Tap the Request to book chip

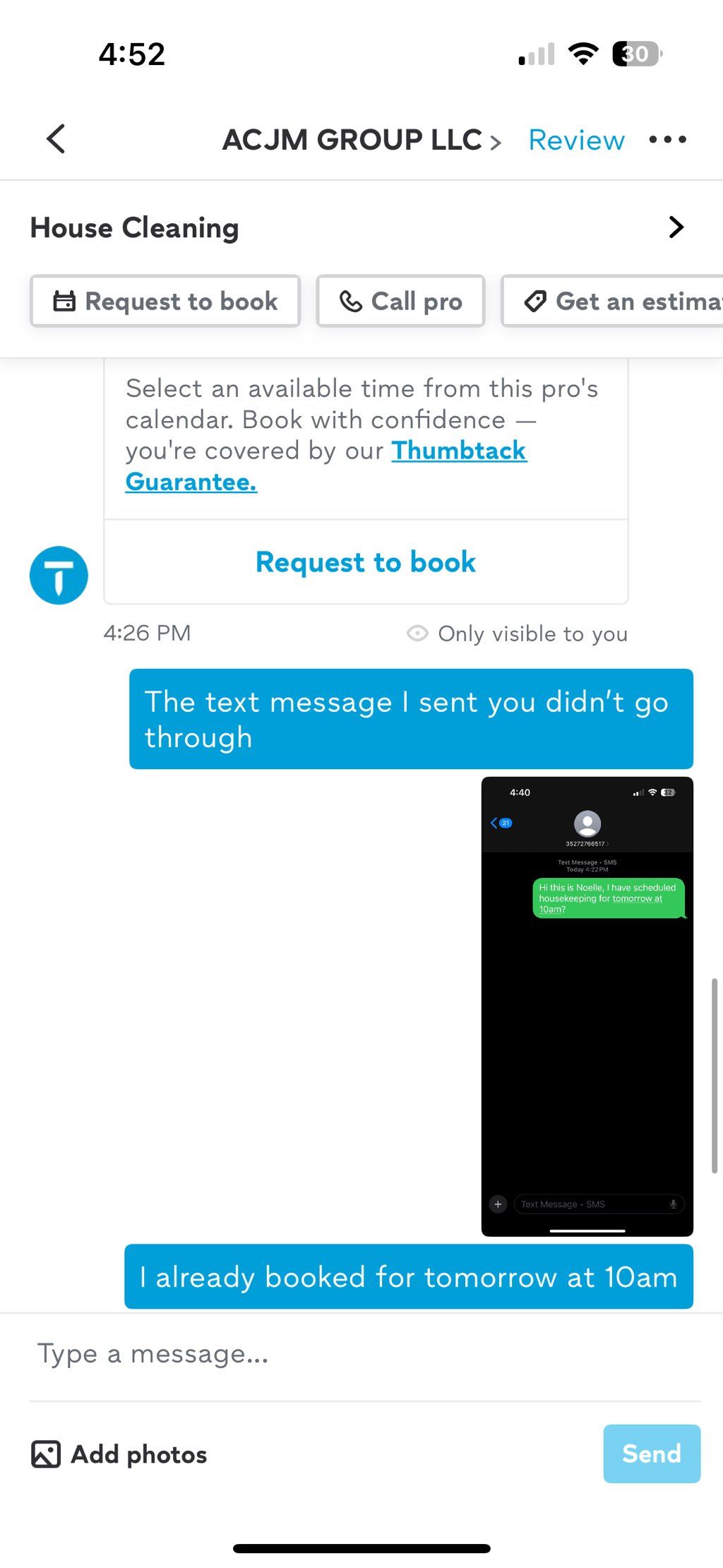coord(165,302)
